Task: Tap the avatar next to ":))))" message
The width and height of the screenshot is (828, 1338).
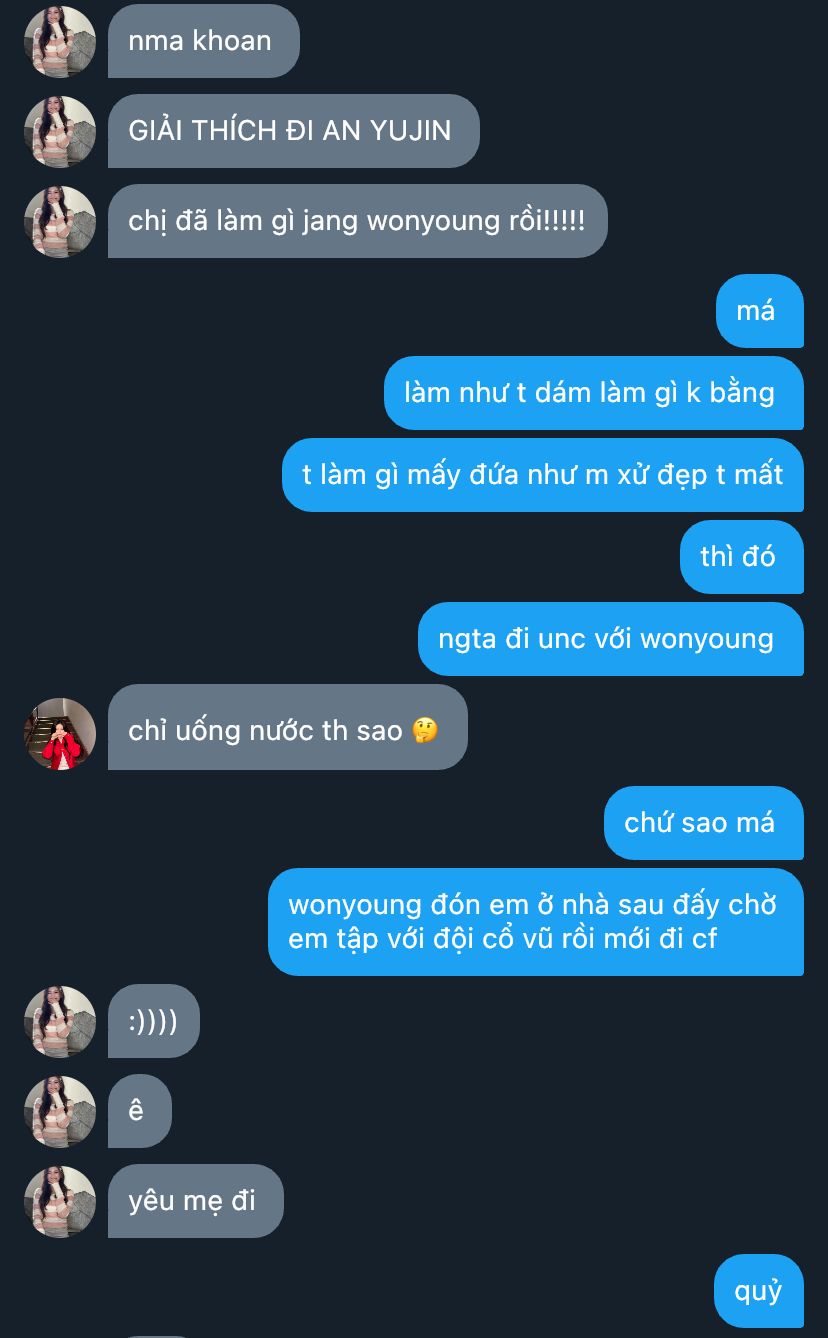Action: point(60,1022)
